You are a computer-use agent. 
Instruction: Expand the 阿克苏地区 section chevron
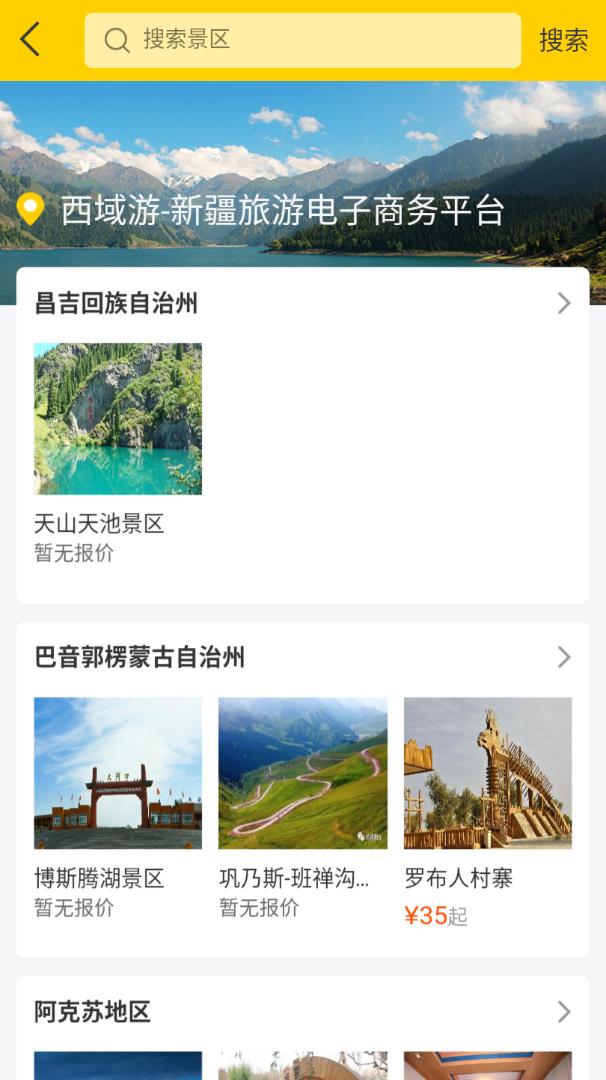(x=564, y=1011)
